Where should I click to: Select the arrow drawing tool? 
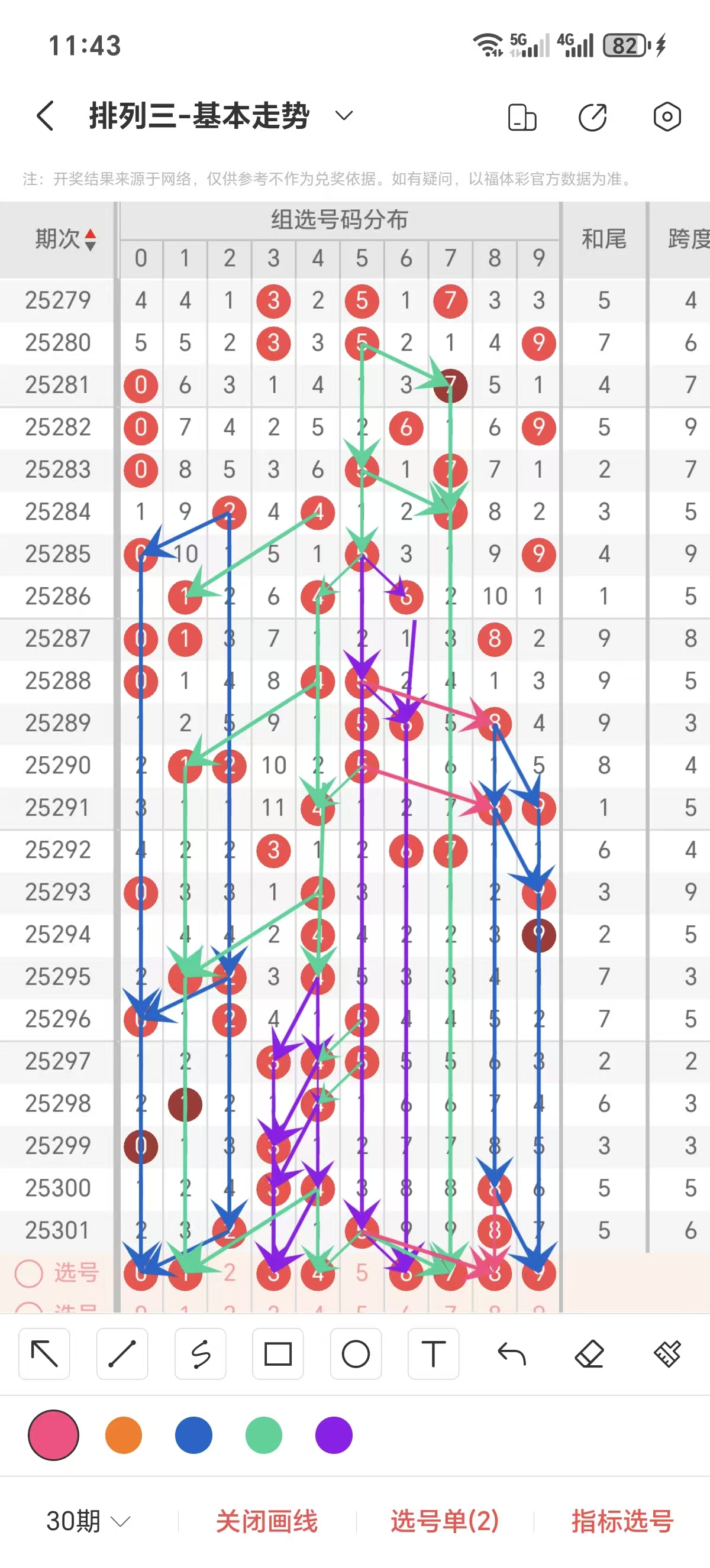(x=44, y=1355)
